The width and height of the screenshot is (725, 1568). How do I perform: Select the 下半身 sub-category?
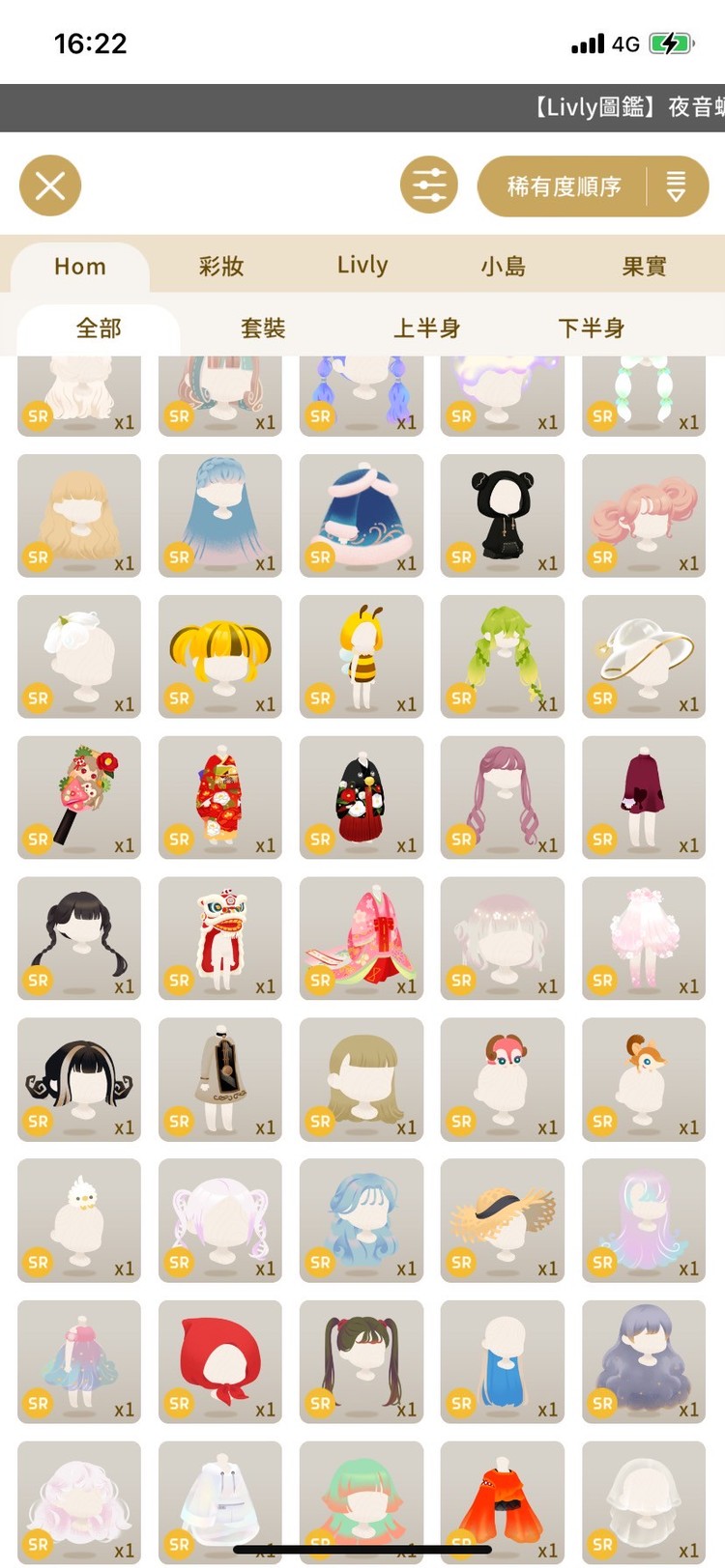click(x=591, y=328)
